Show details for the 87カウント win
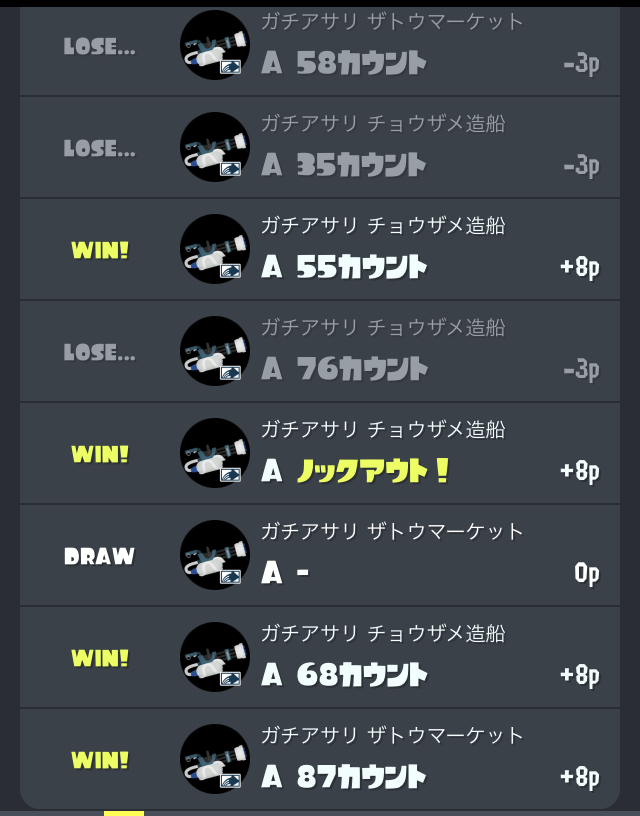 pos(320,760)
